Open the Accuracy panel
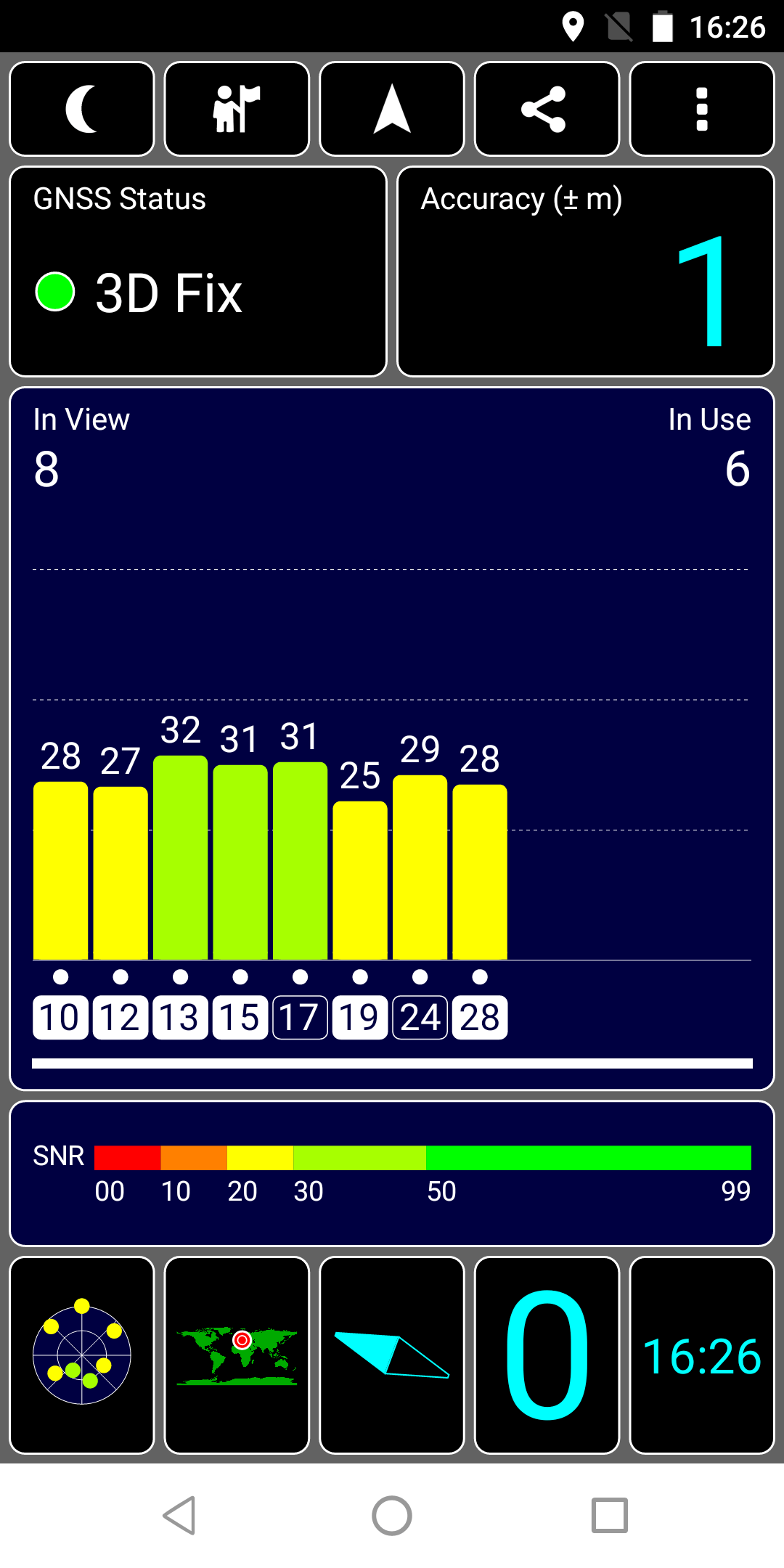This screenshot has height=1568, width=784. point(586,271)
